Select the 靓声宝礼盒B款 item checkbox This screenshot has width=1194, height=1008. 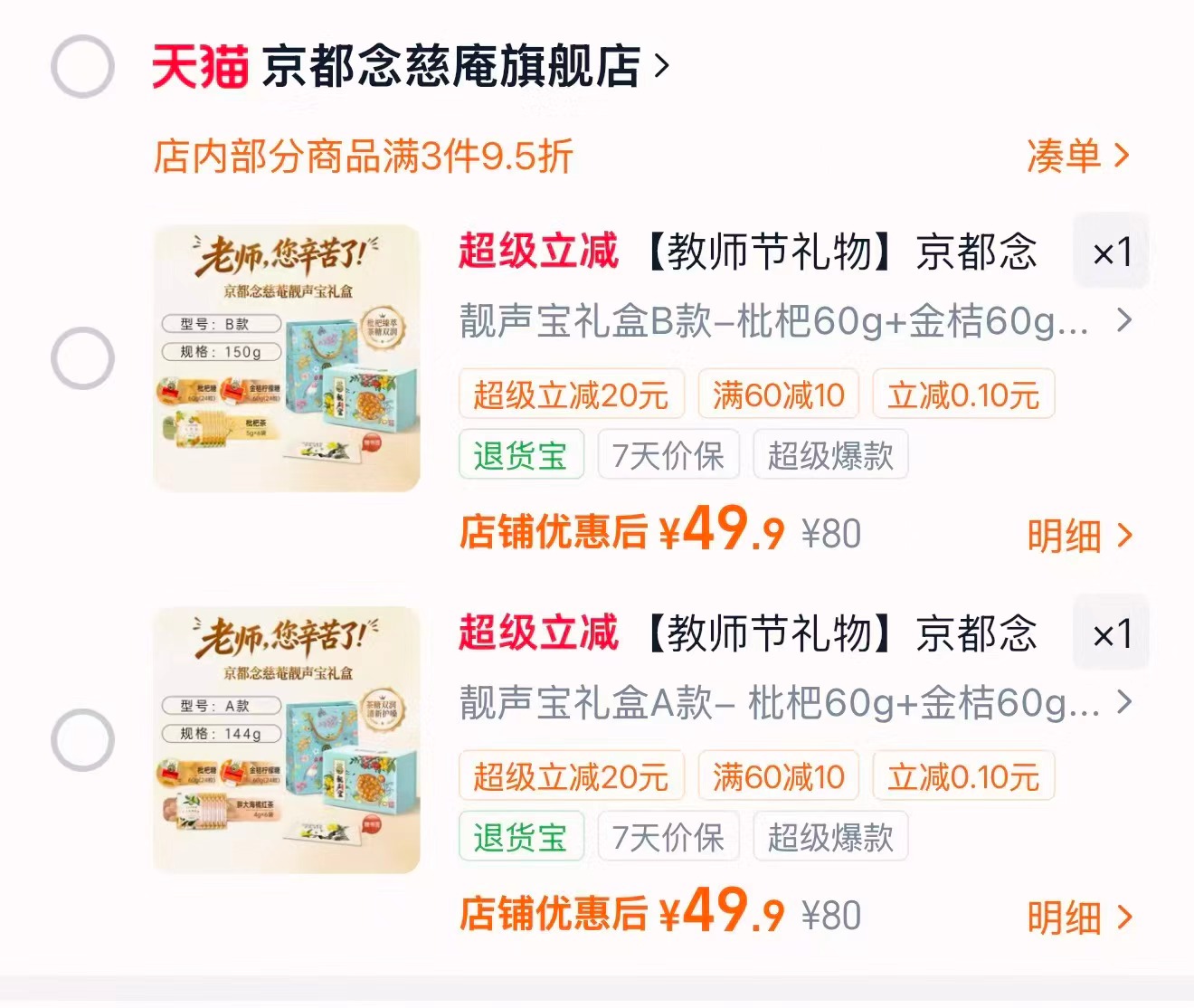pos(82,358)
